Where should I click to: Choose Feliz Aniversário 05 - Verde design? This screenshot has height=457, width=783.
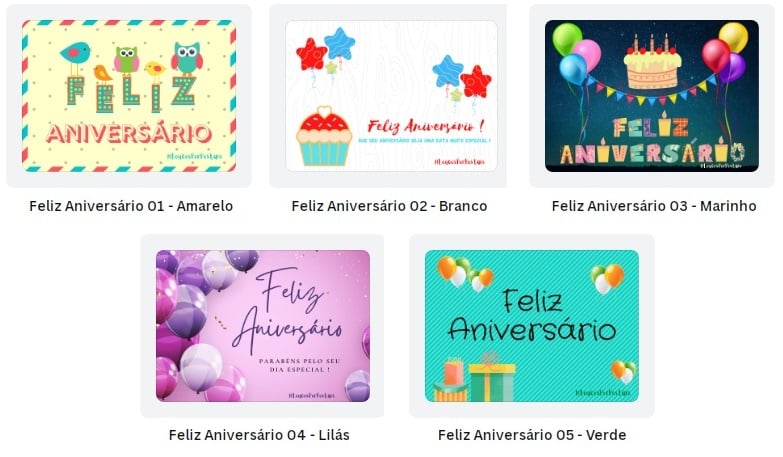(x=531, y=326)
